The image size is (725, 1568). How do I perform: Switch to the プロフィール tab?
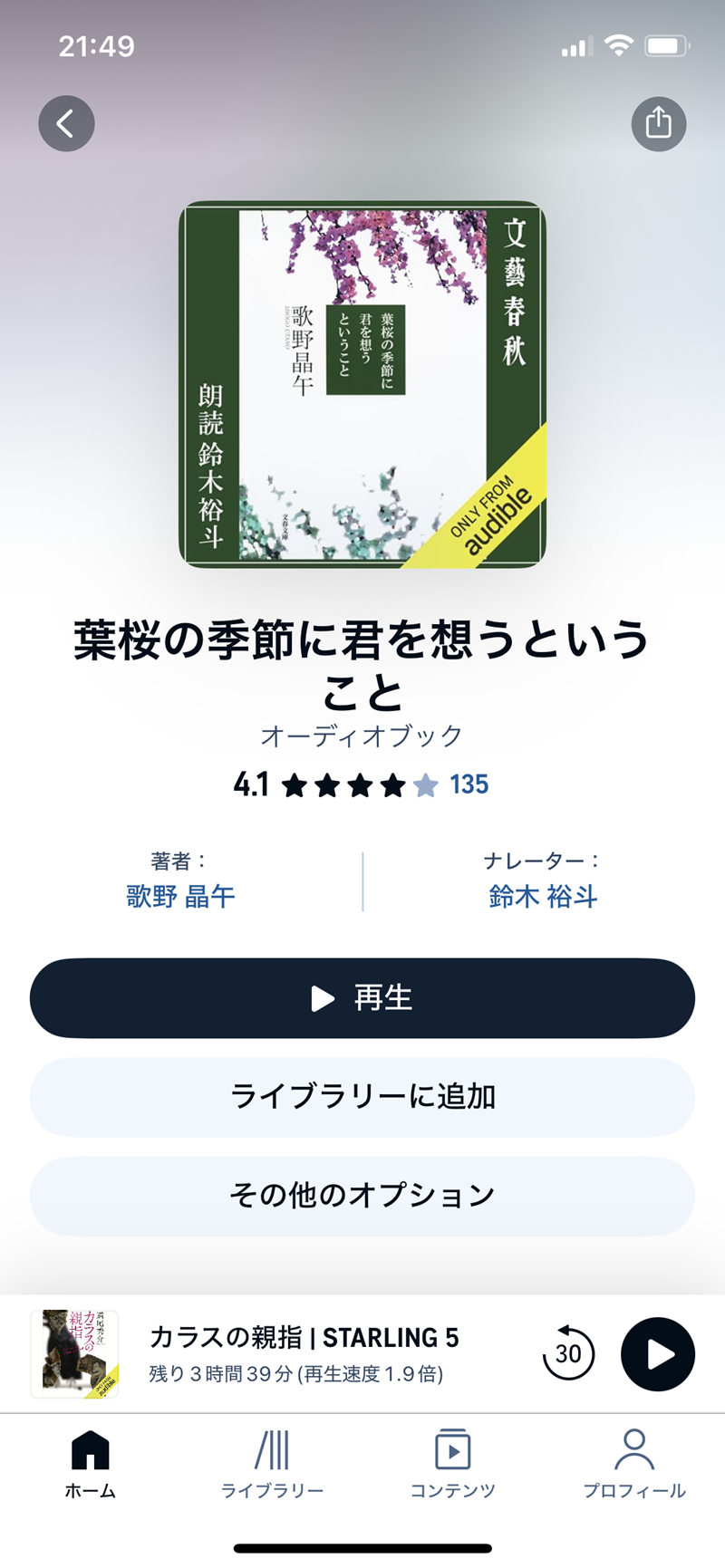click(634, 1463)
